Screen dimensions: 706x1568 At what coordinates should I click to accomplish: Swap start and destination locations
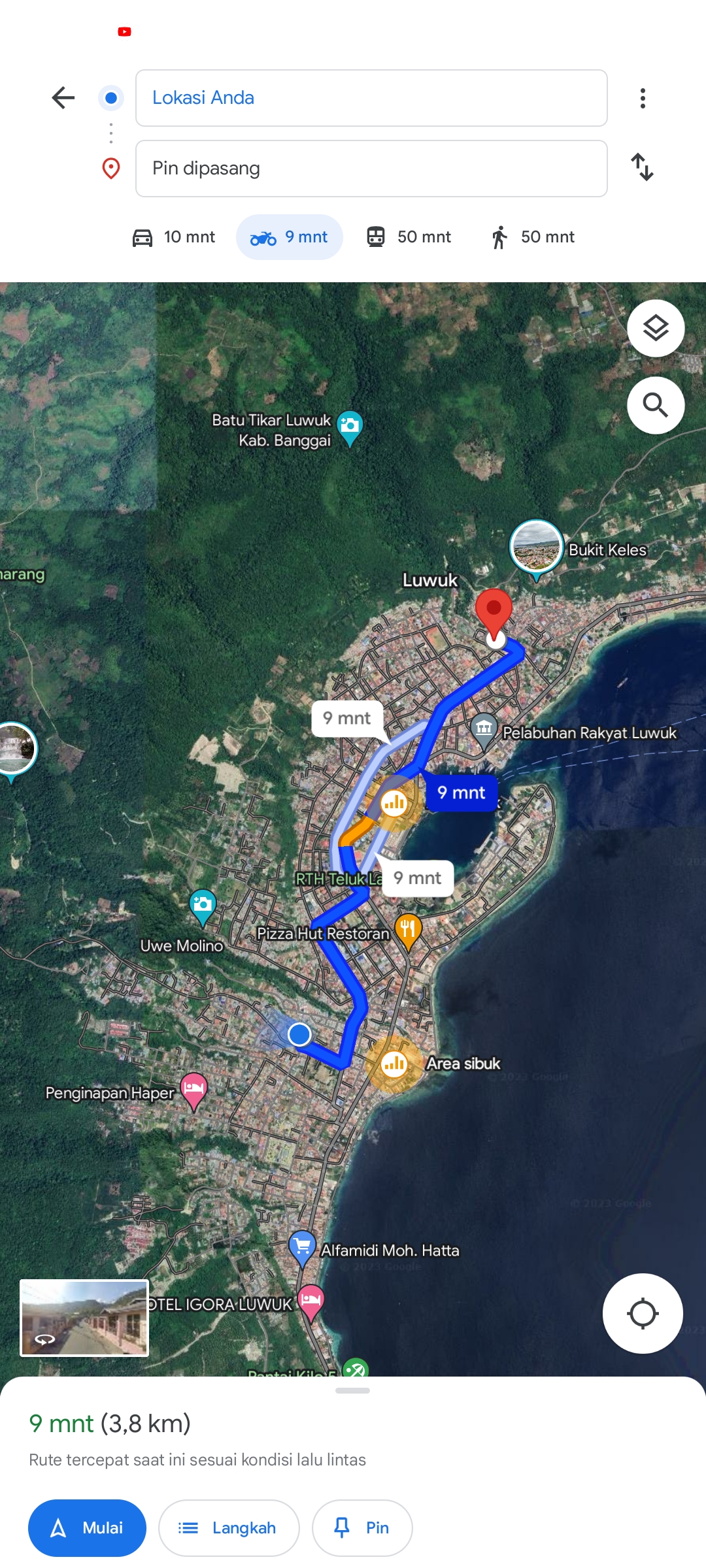tap(643, 167)
